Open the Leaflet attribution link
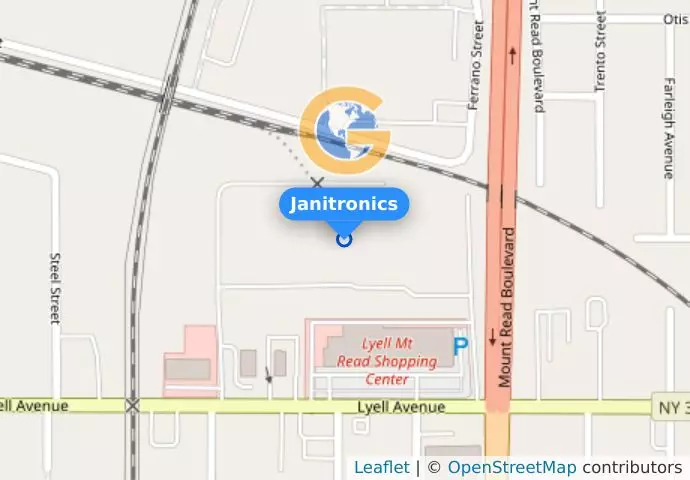690x480 pixels. pyautogui.click(x=381, y=467)
